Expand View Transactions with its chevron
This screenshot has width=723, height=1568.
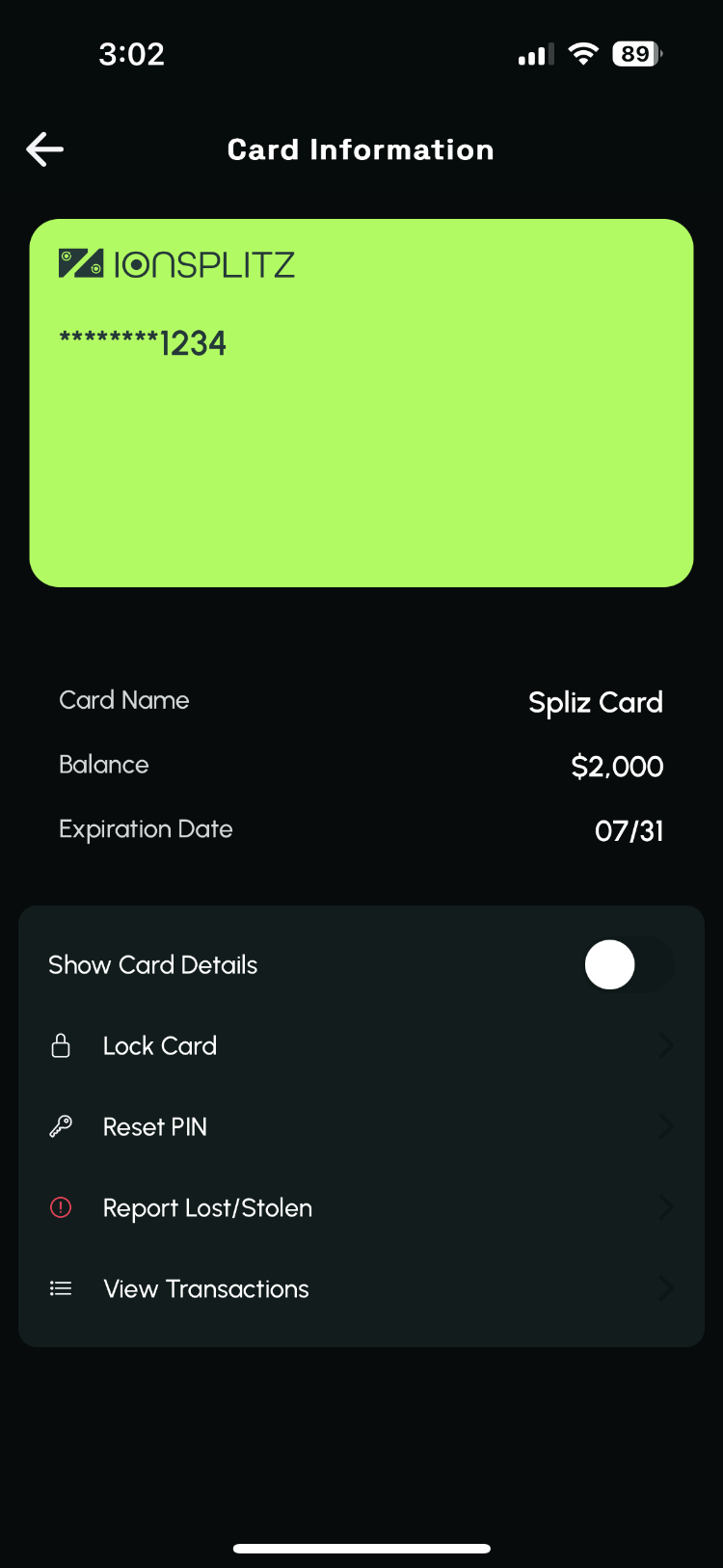[665, 1288]
